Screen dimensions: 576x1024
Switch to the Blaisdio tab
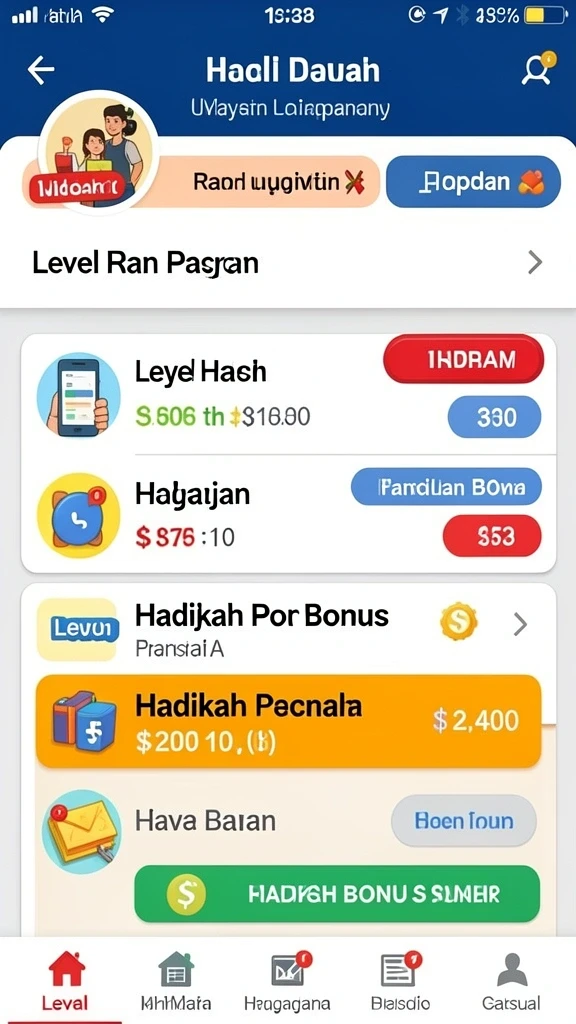point(400,982)
